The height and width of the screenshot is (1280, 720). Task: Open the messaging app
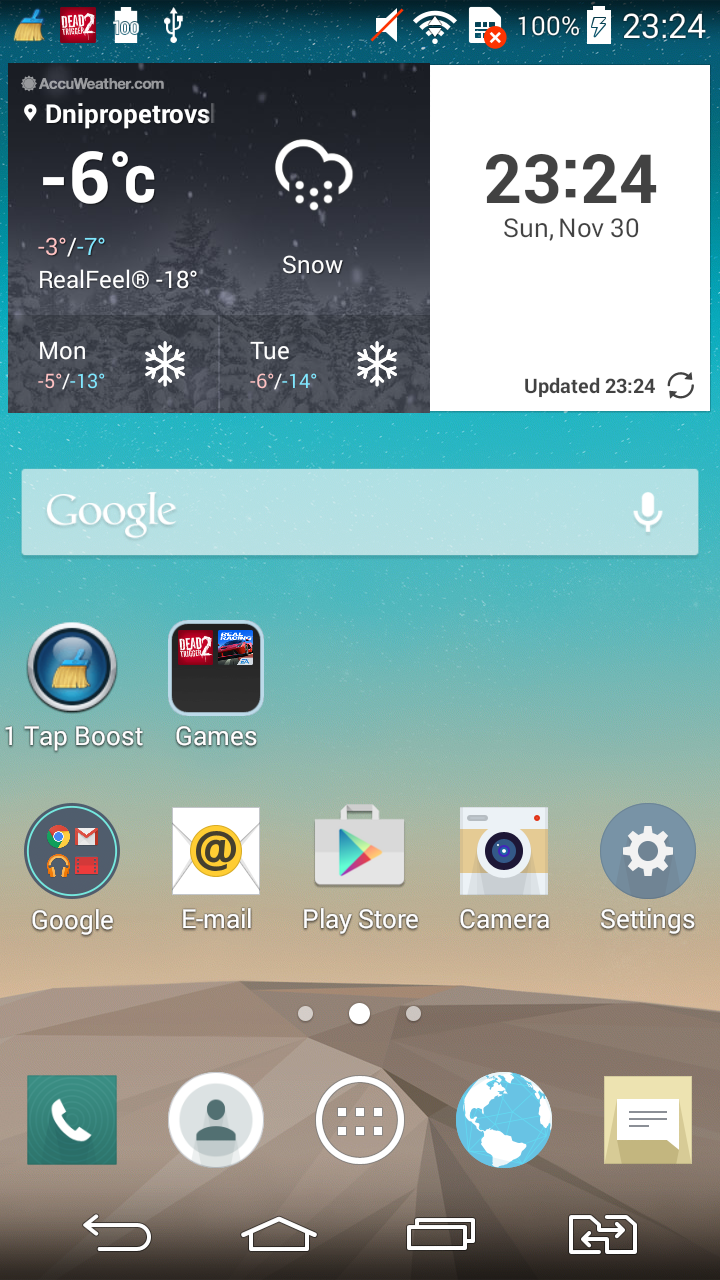[648, 1120]
